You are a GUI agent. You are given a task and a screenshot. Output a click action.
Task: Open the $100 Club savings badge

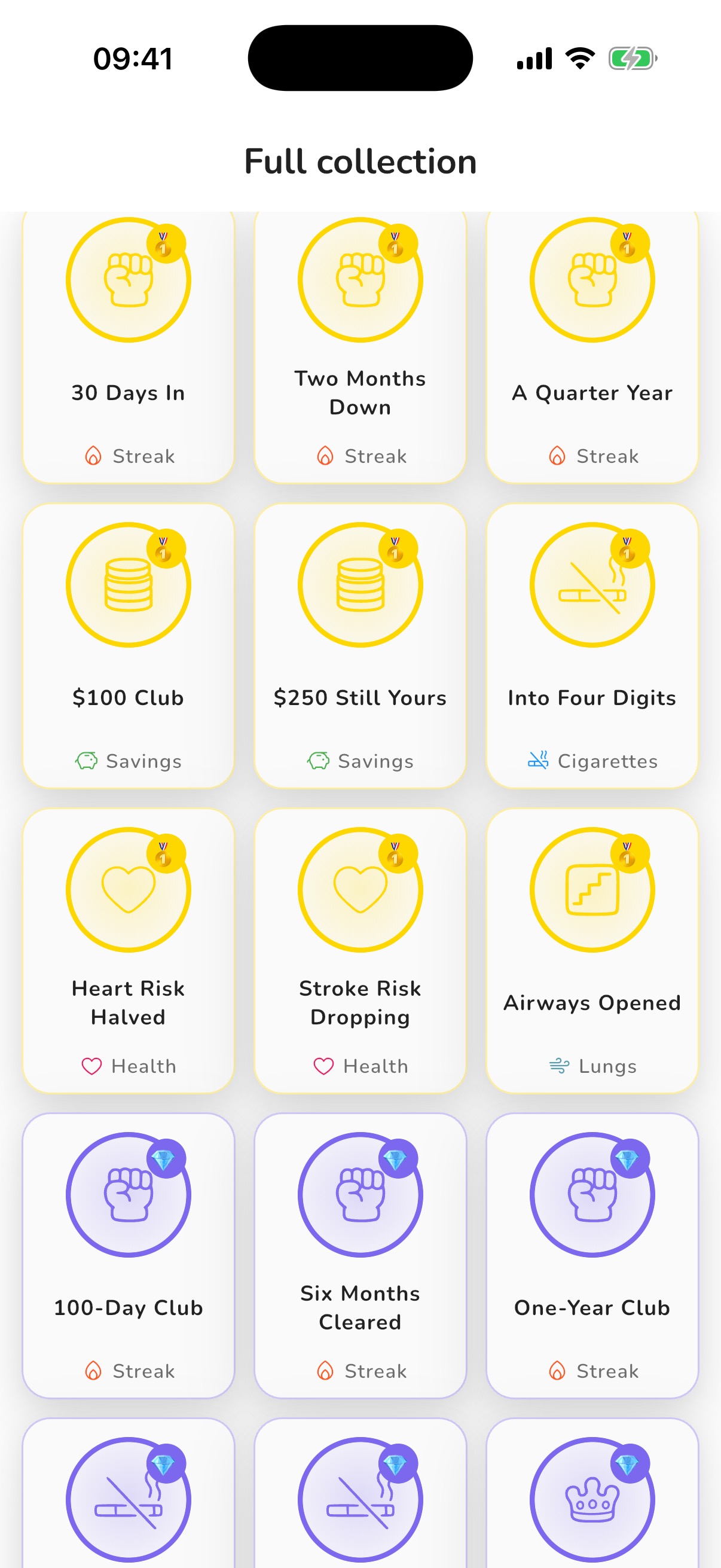pos(129,646)
